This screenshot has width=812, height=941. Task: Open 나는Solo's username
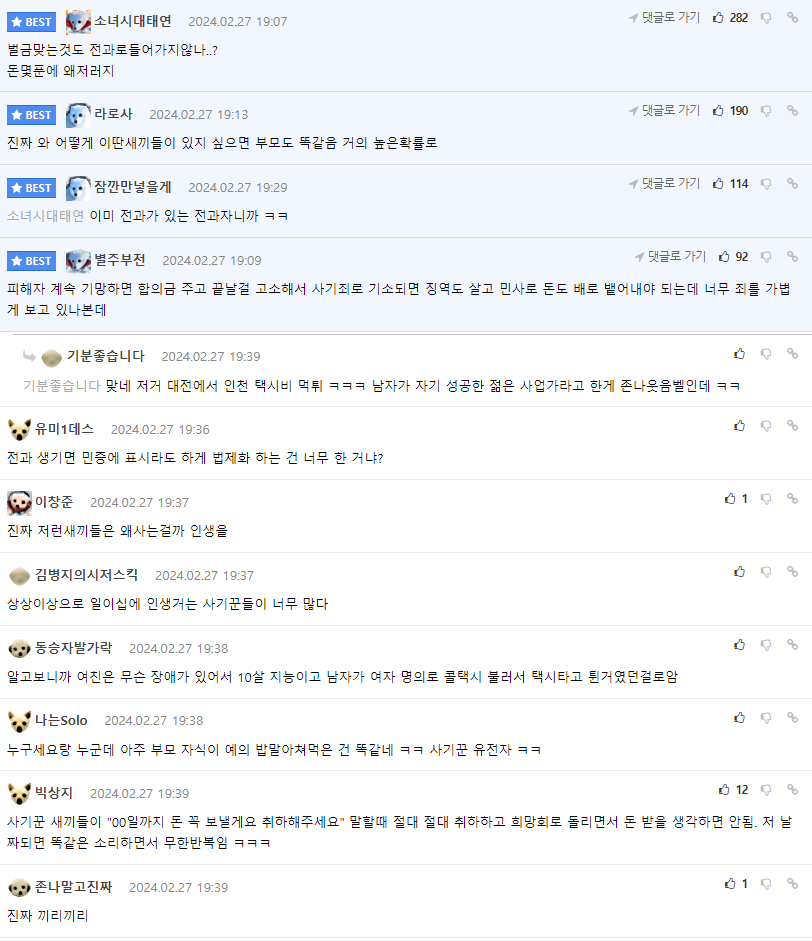61,720
